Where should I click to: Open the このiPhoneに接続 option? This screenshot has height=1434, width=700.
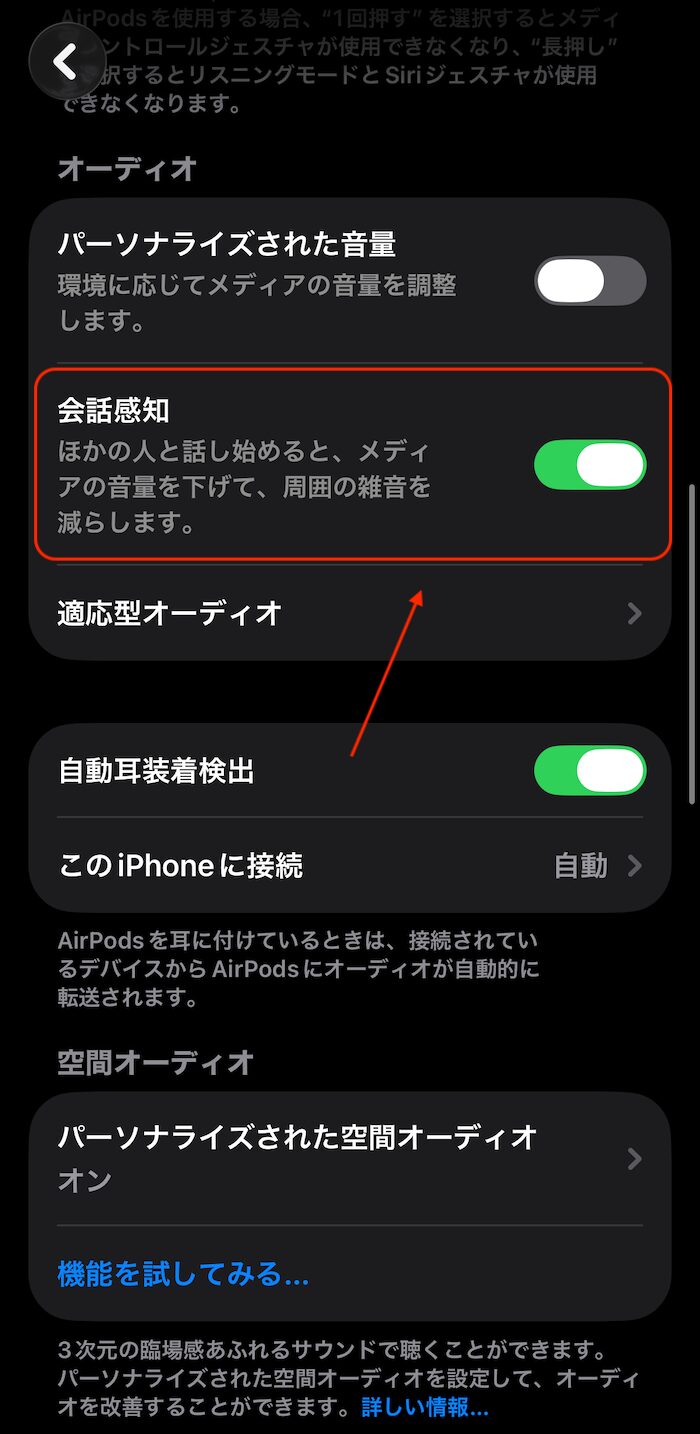click(x=350, y=865)
